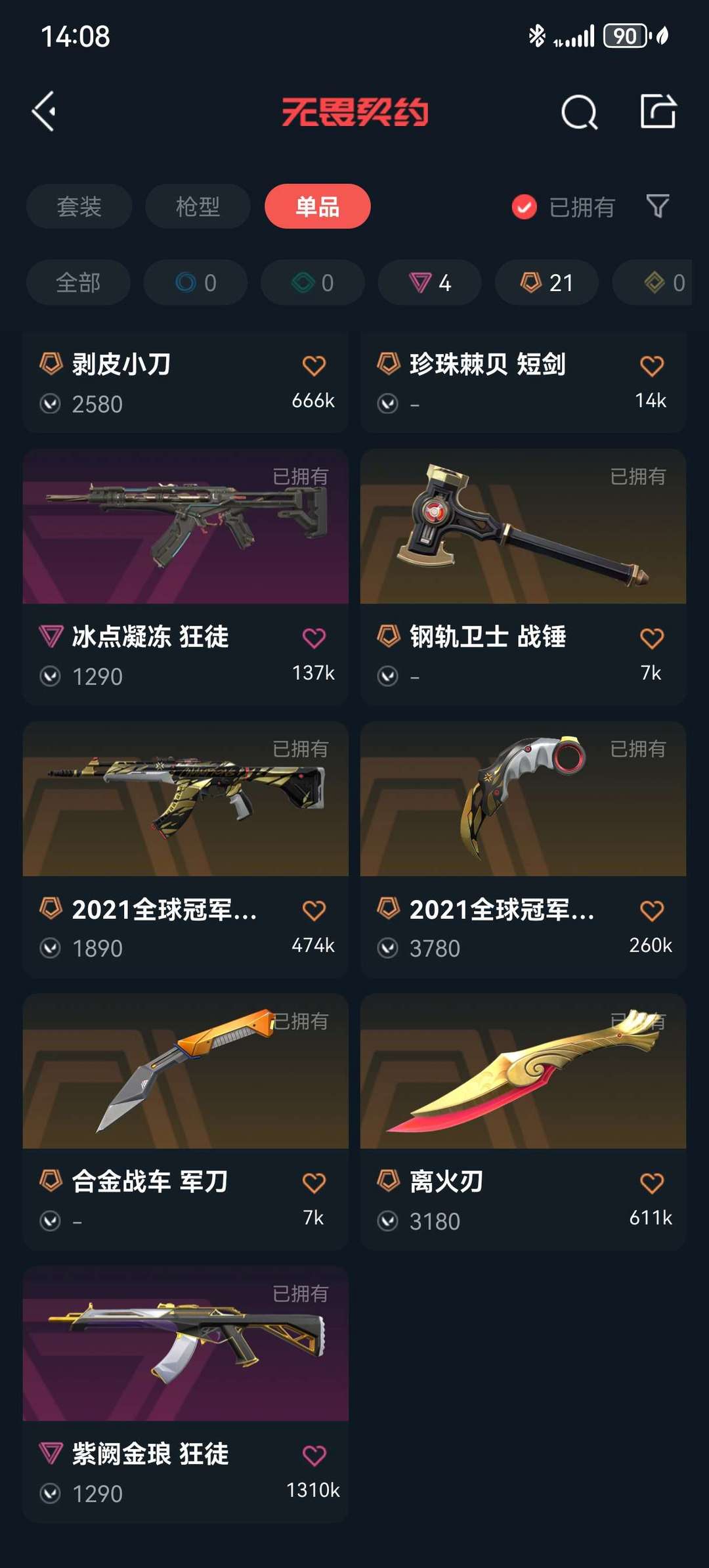Open the 离火刃 knife card

coord(523,1122)
